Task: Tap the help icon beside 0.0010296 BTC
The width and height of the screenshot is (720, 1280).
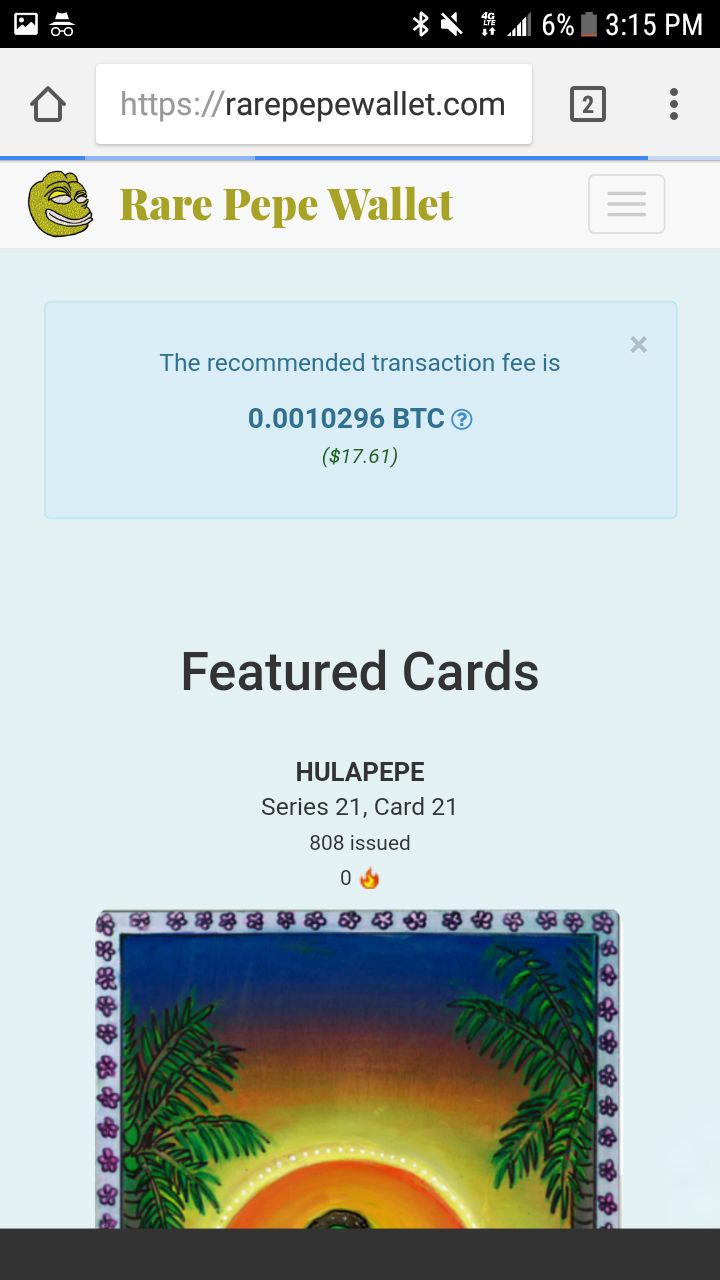Action: tap(461, 420)
